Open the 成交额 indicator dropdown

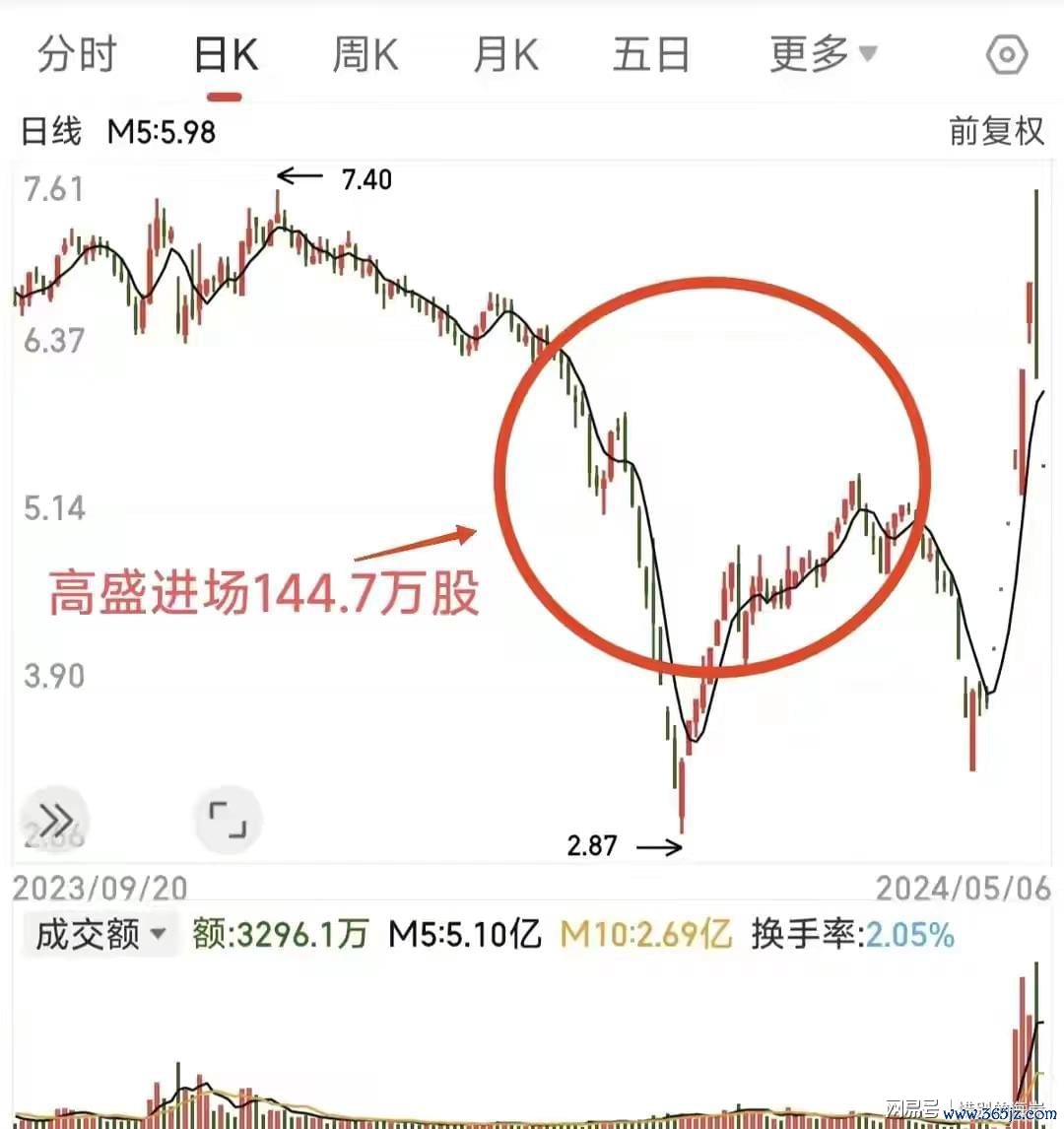100,934
